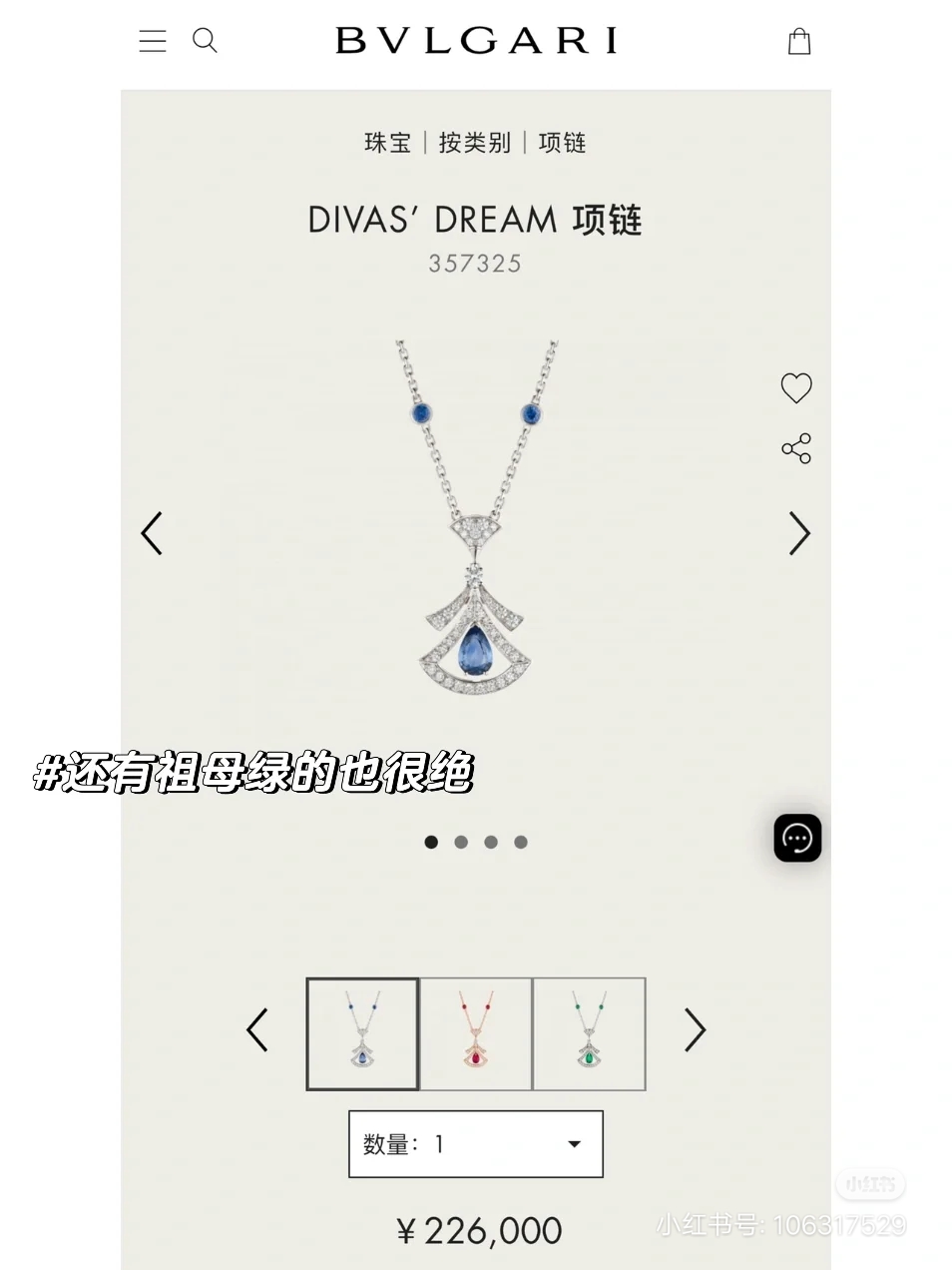
Task: Select the red ruby necklace variant
Action: click(x=476, y=1033)
